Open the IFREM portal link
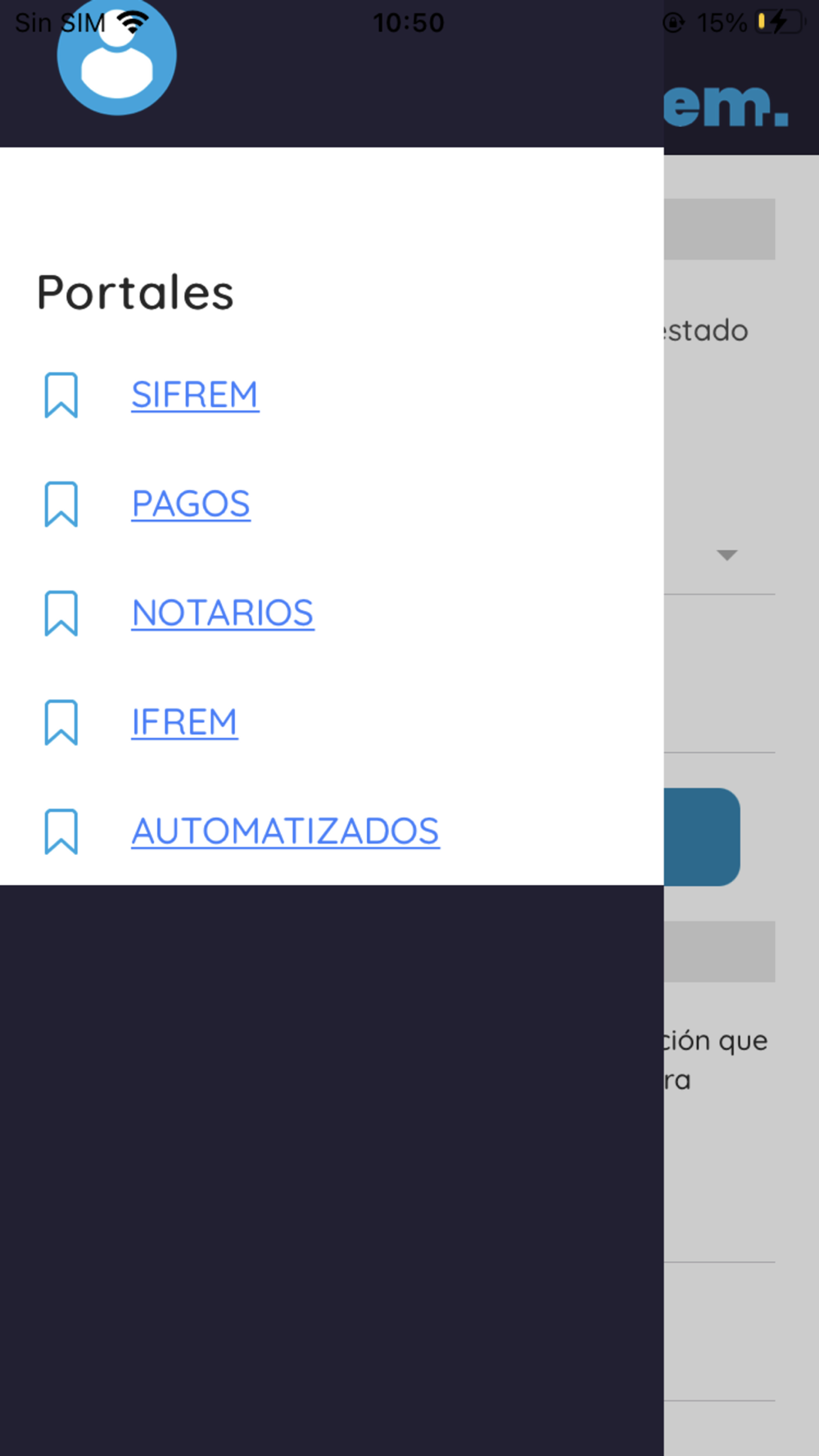The image size is (819, 1456). 184,722
